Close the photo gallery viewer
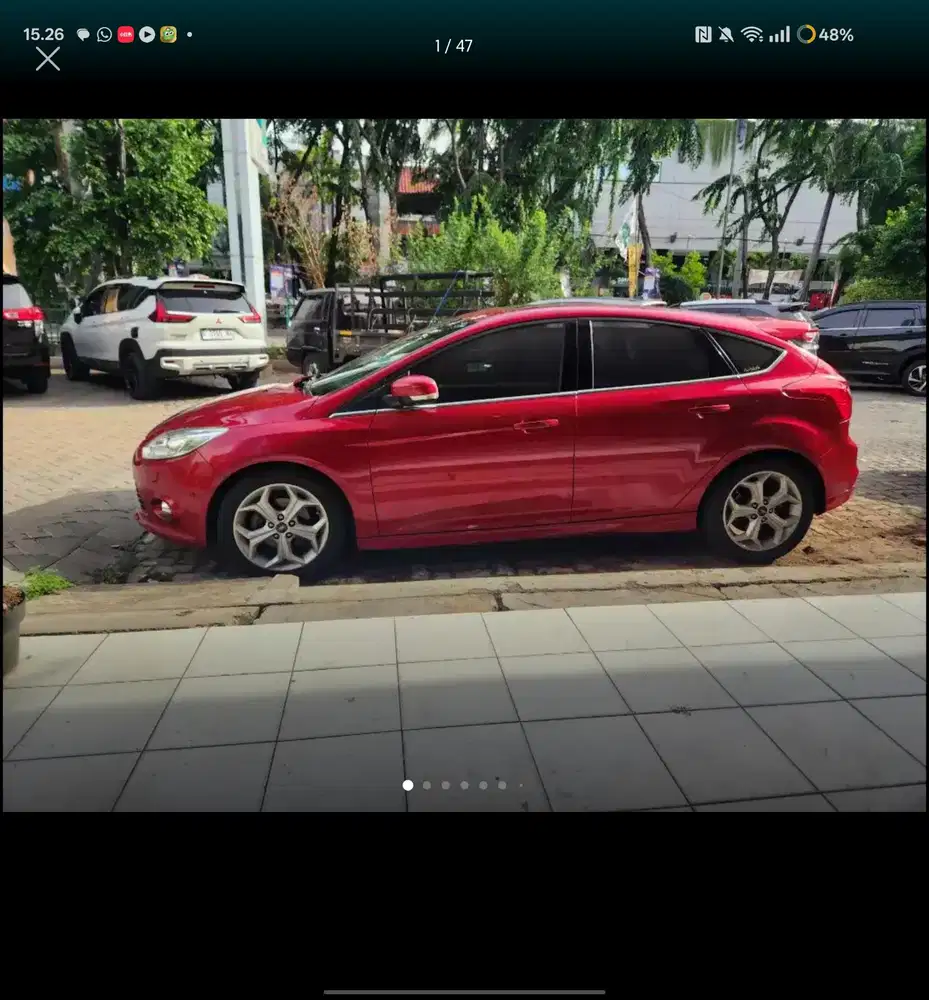Screen dimensions: 929x1000 (x=47, y=59)
